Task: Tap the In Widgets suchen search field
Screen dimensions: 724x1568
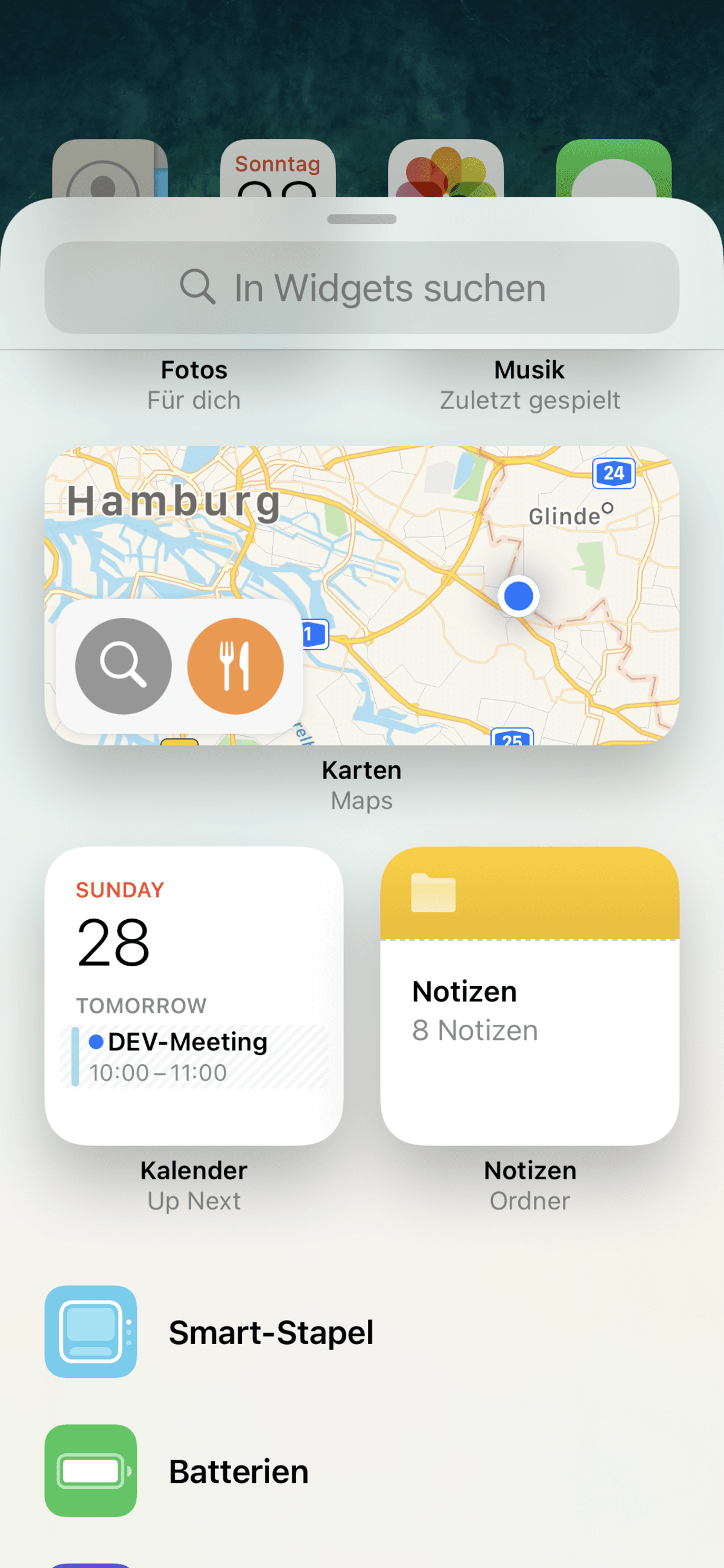Action: [x=362, y=287]
